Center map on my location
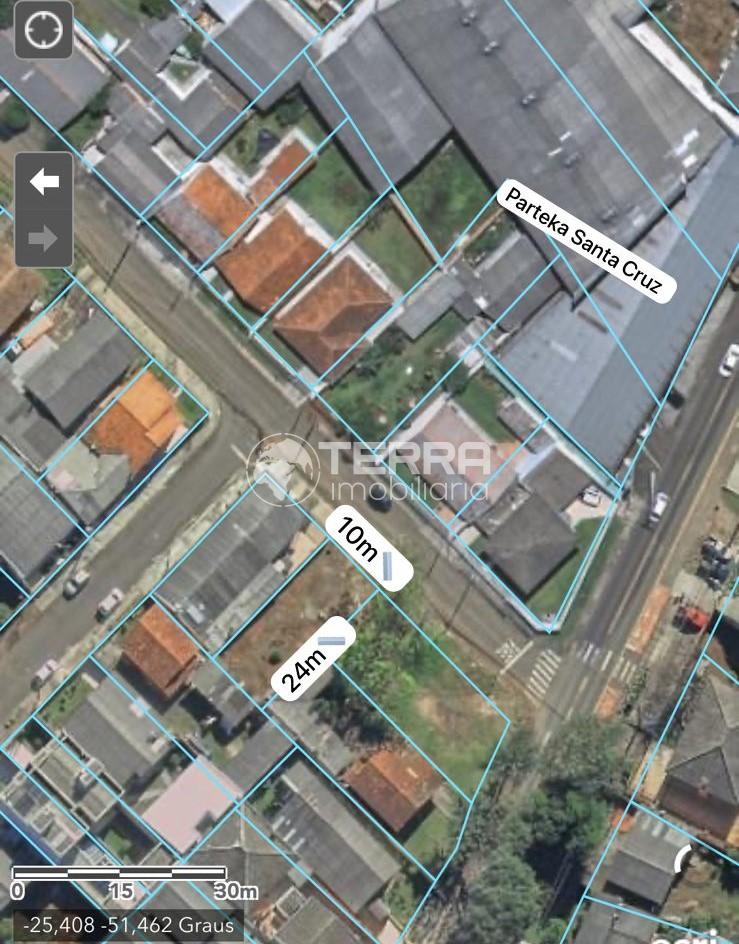 click(x=43, y=31)
